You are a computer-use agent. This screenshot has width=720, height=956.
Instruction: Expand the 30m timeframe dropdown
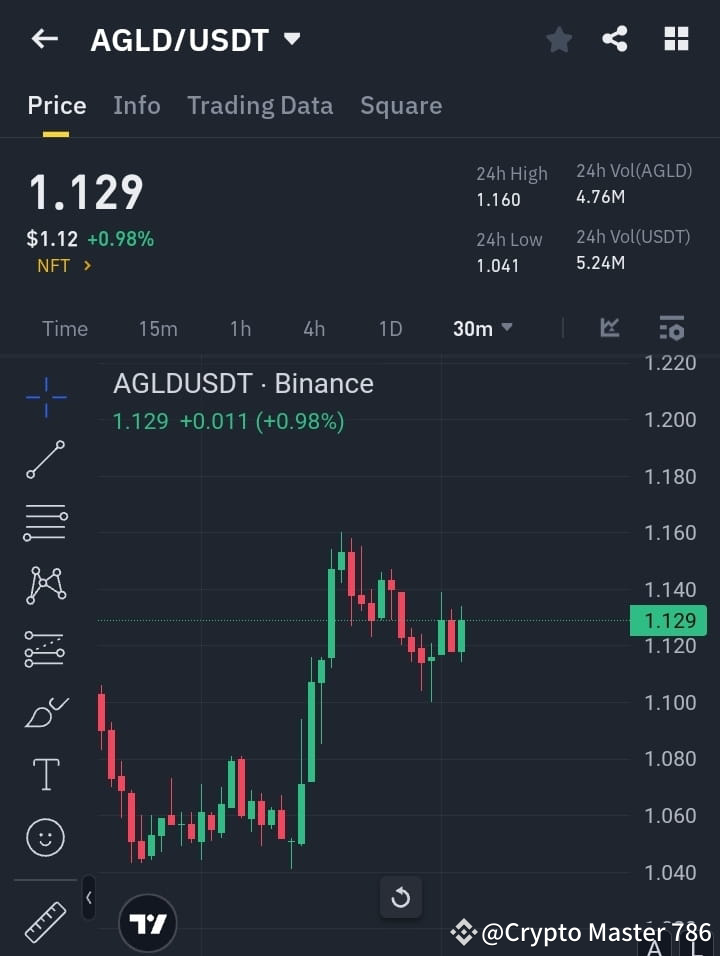pyautogui.click(x=483, y=328)
